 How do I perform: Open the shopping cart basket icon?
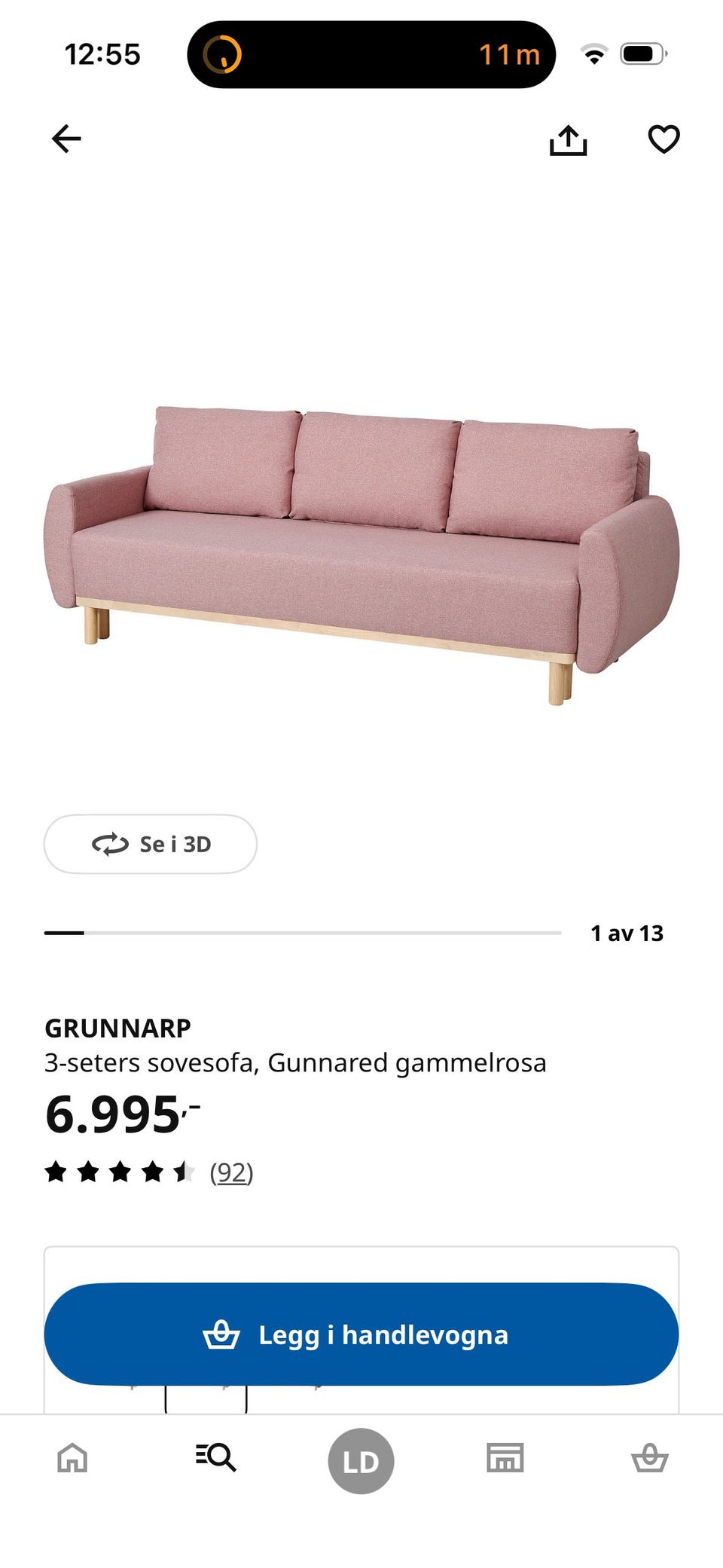[x=650, y=1459]
